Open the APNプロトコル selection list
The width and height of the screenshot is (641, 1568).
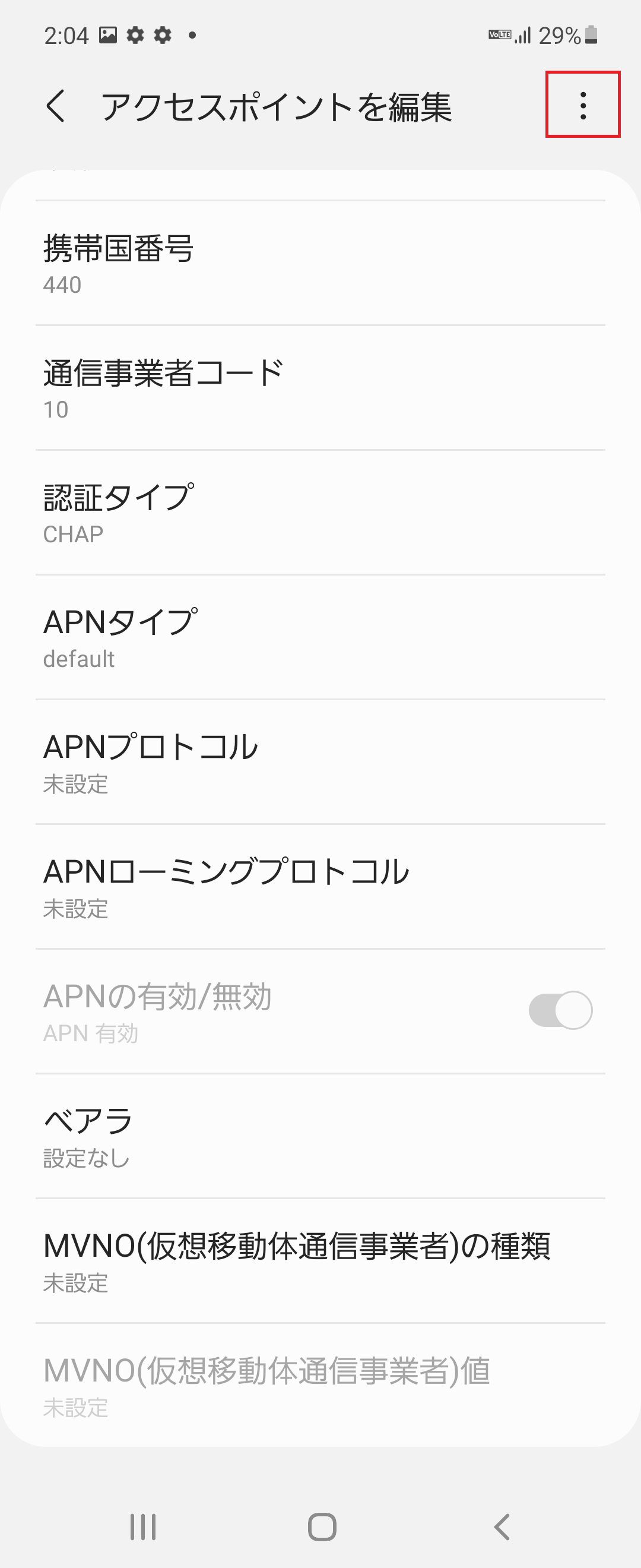click(320, 763)
